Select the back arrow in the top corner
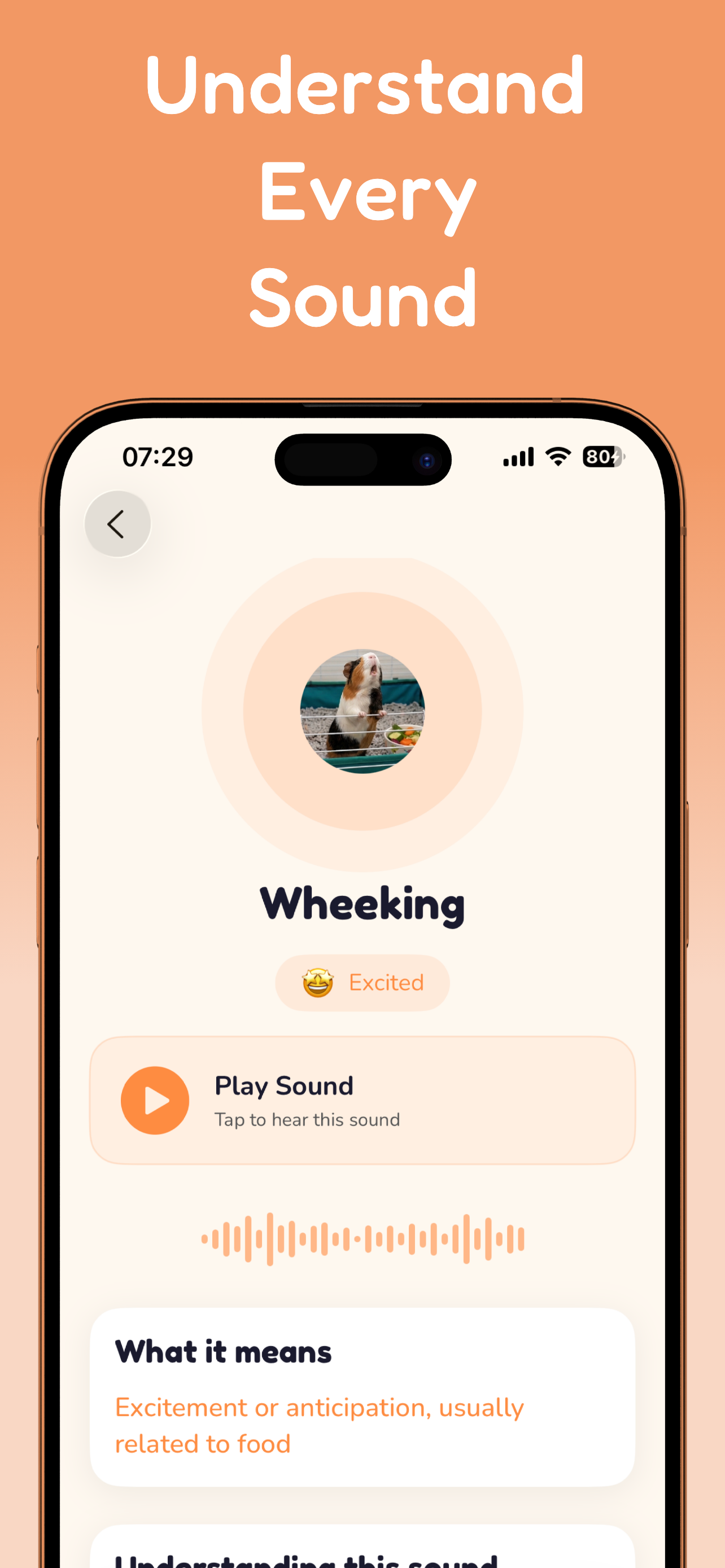The image size is (725, 1568). (x=117, y=523)
